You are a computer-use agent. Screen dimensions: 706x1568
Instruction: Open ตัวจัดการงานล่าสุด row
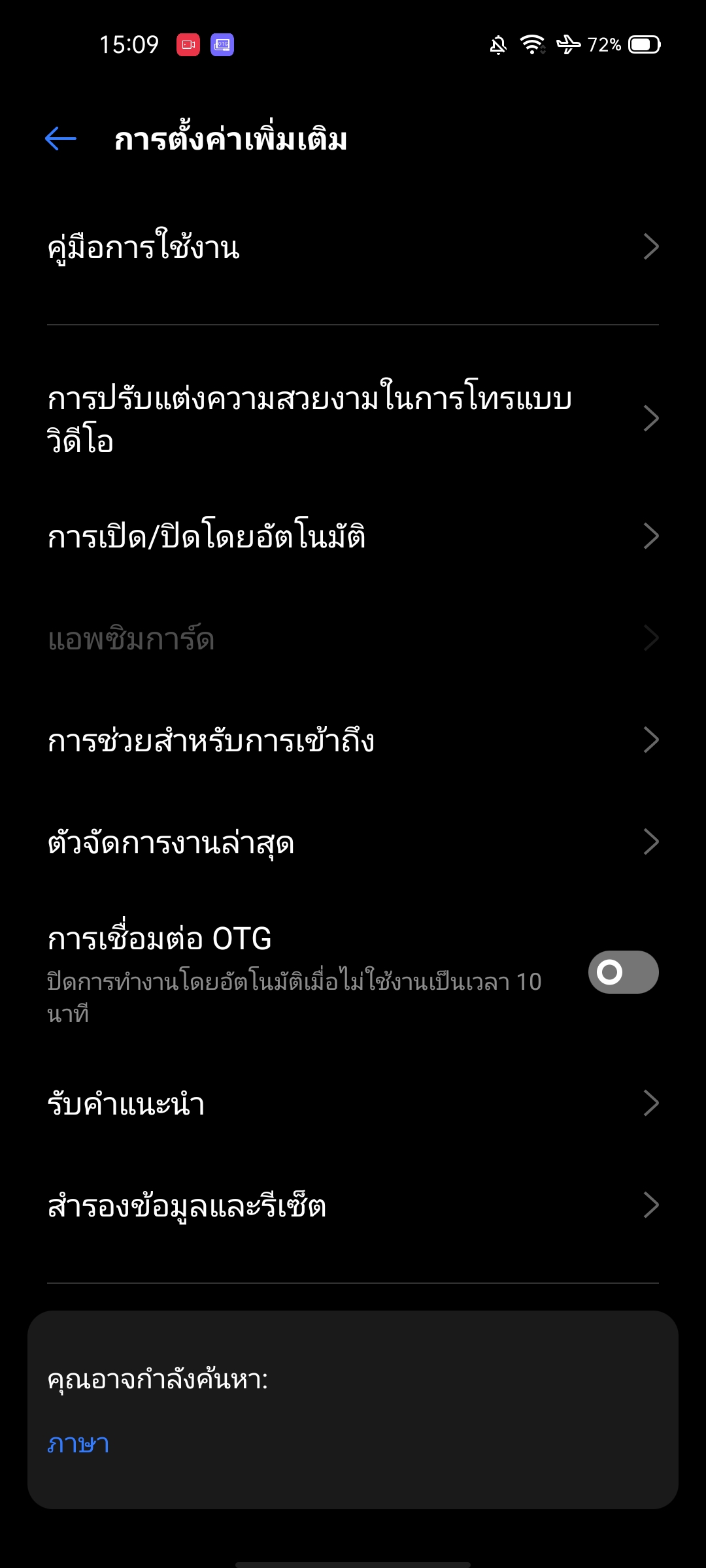coord(353,842)
